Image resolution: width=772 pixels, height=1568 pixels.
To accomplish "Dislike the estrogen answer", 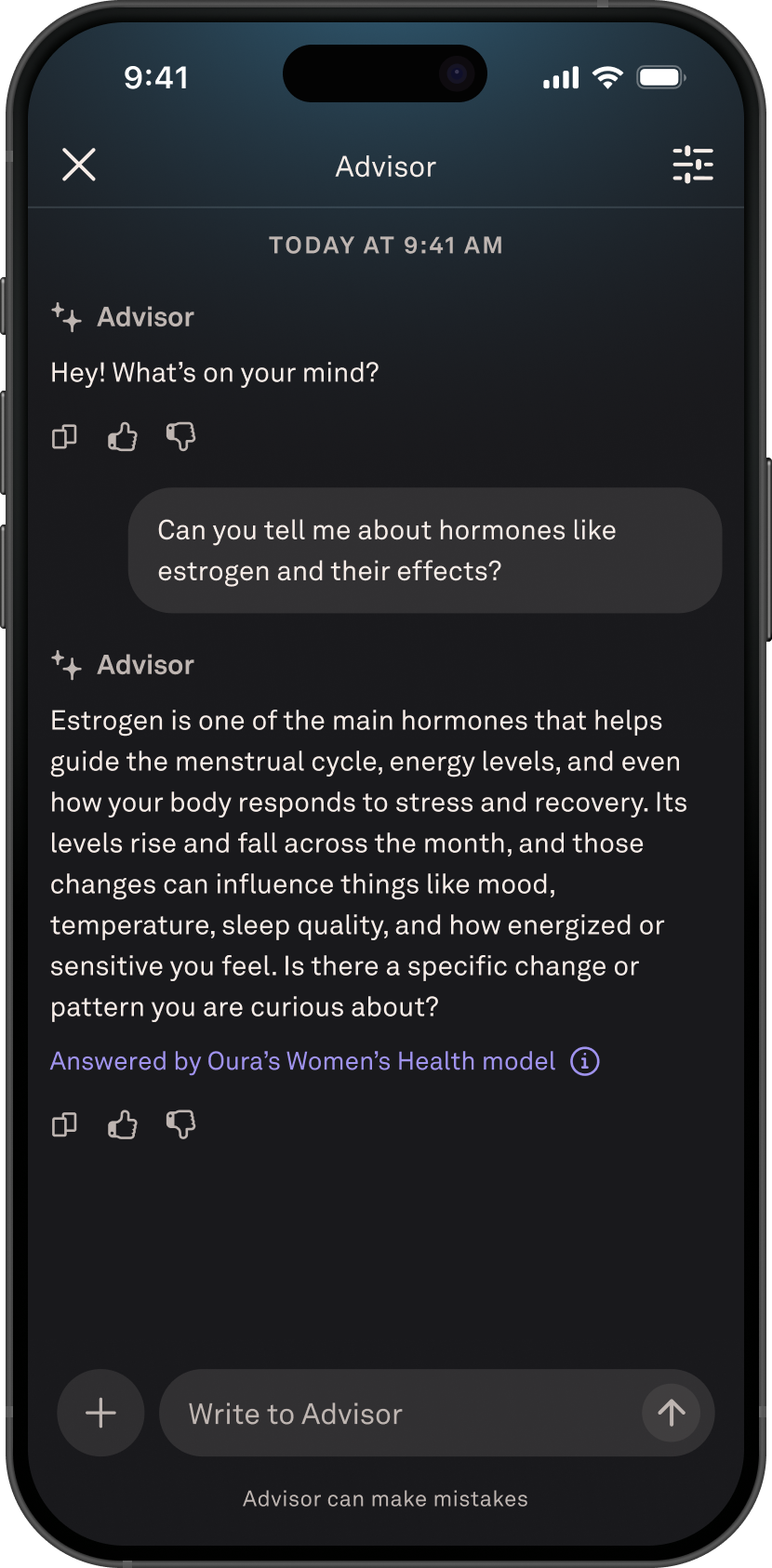I will coord(180,1124).
